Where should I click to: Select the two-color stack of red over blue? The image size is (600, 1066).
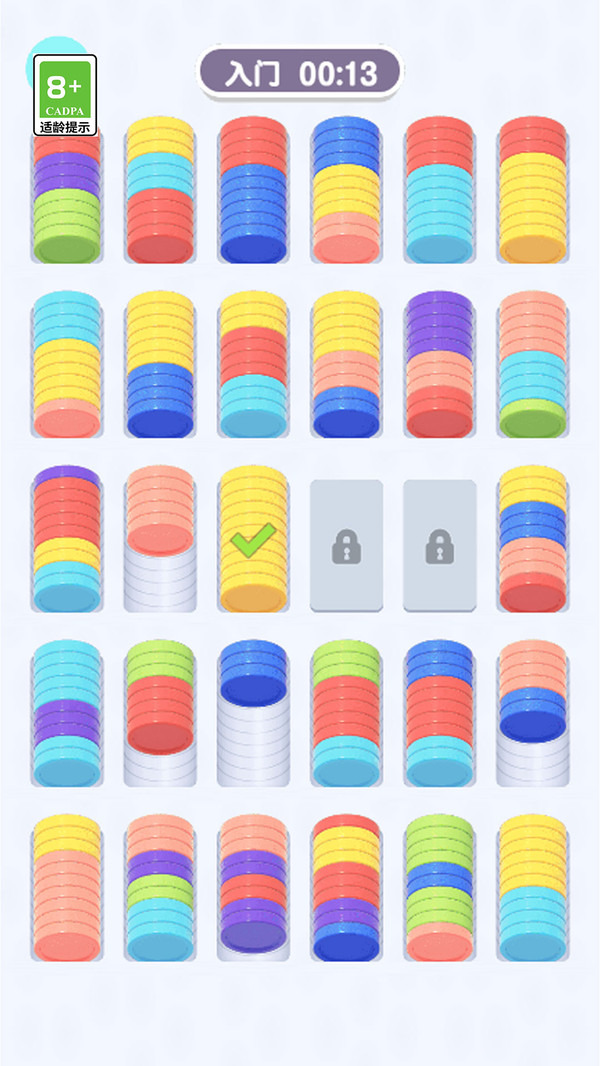tap(253, 192)
